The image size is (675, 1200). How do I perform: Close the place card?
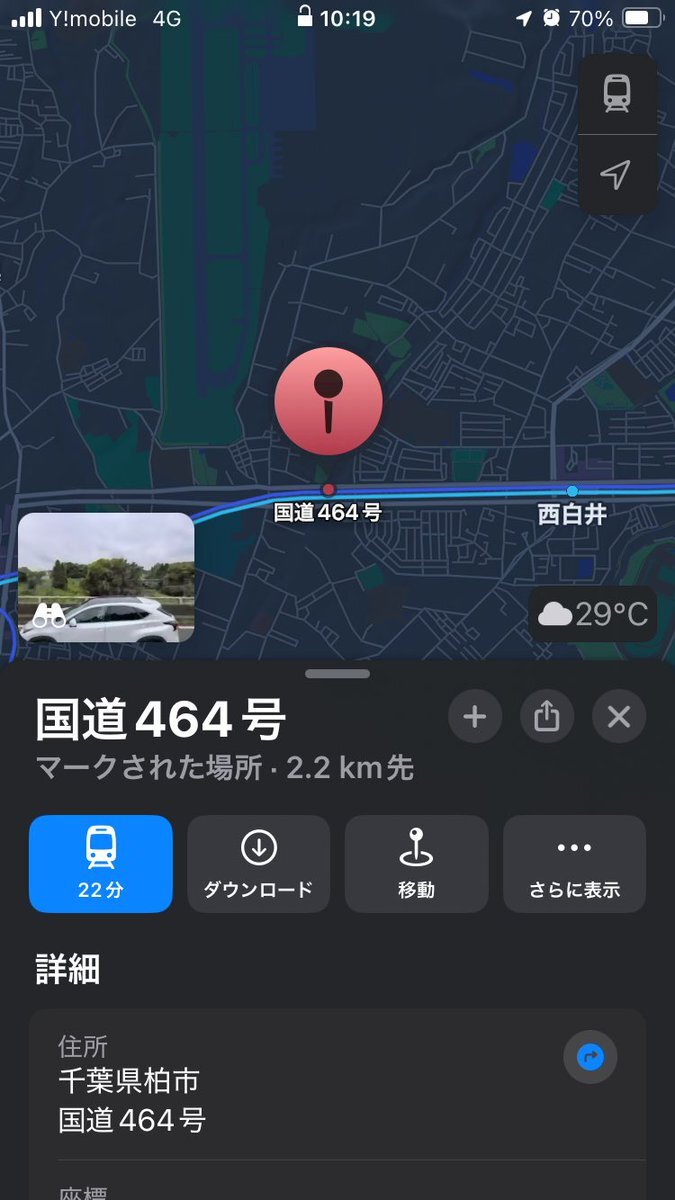[x=619, y=716]
